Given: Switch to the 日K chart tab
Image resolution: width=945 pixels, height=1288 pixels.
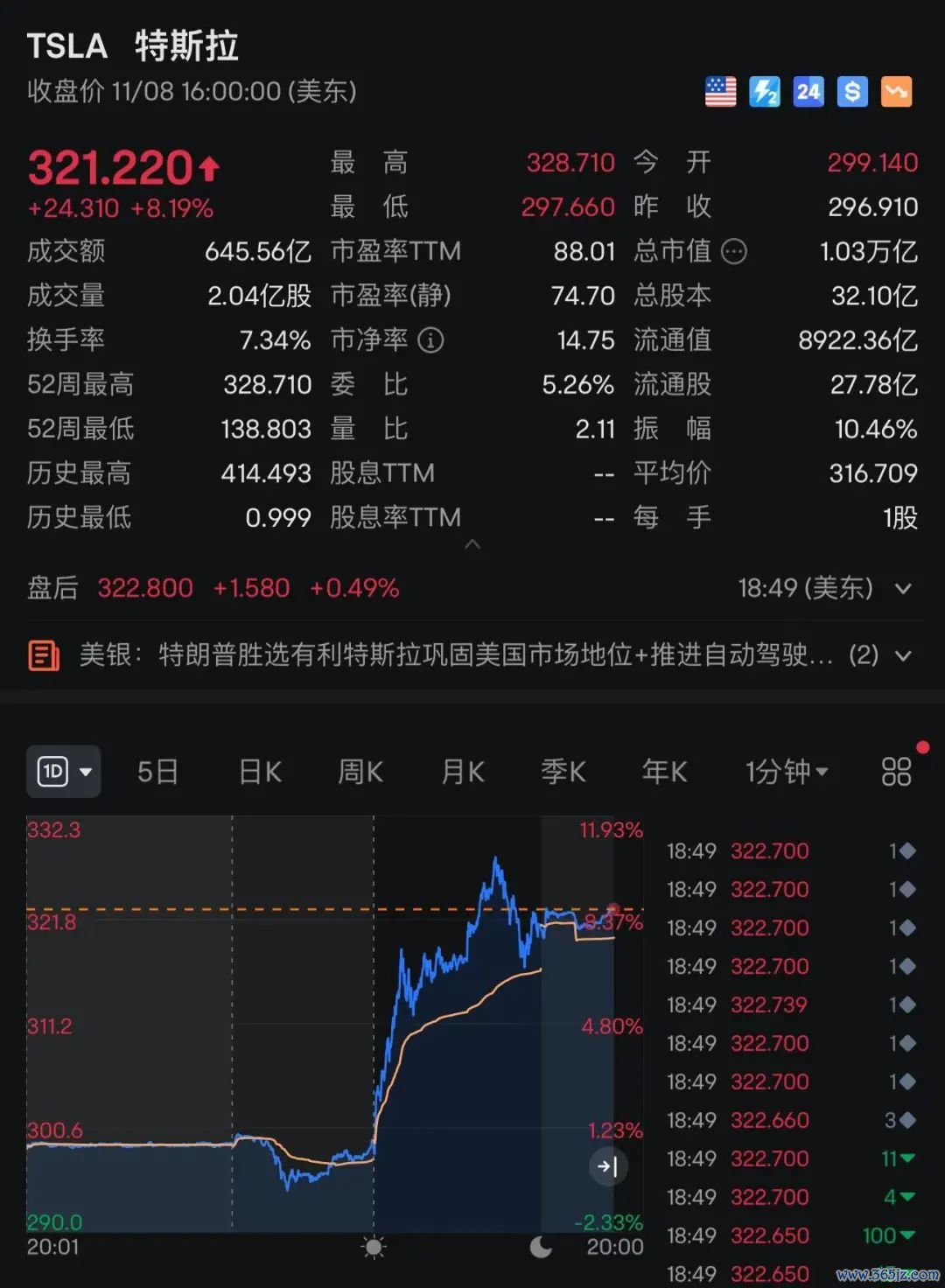Looking at the screenshot, I should tap(260, 772).
